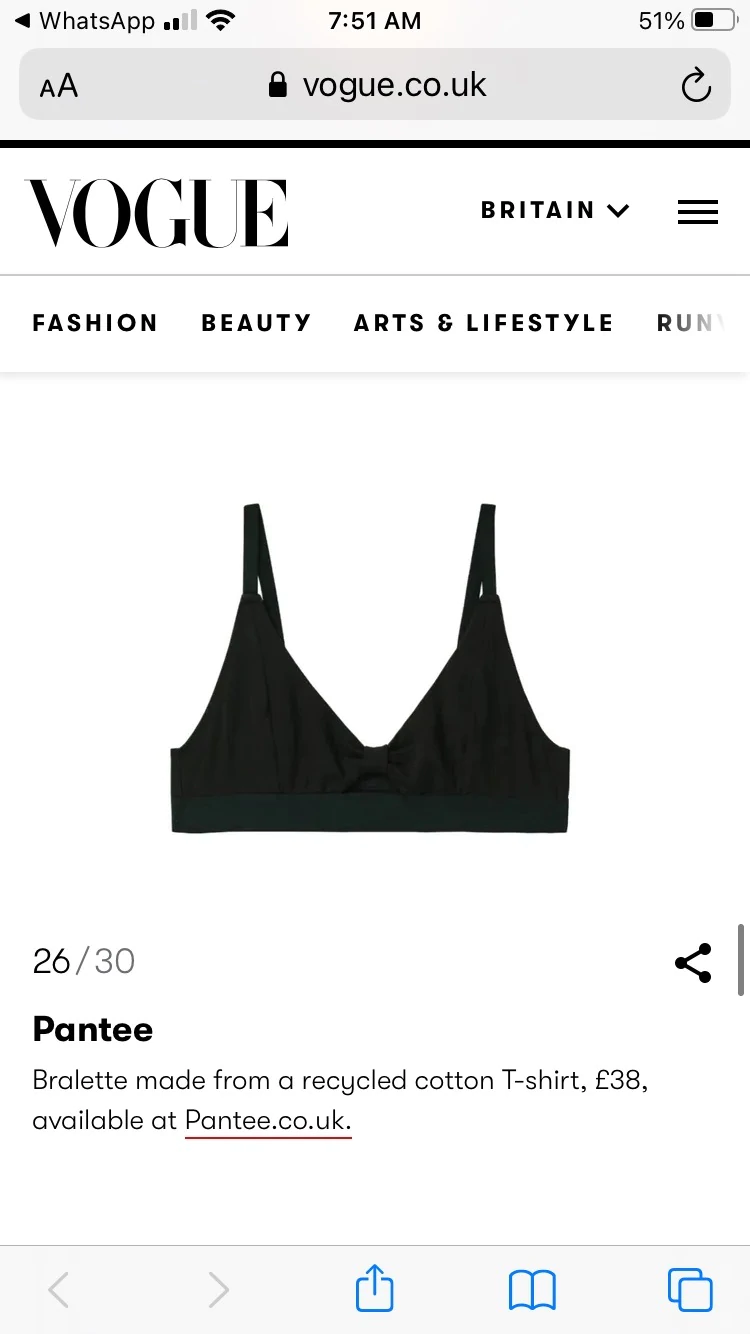Open the hamburger menu

click(x=697, y=212)
